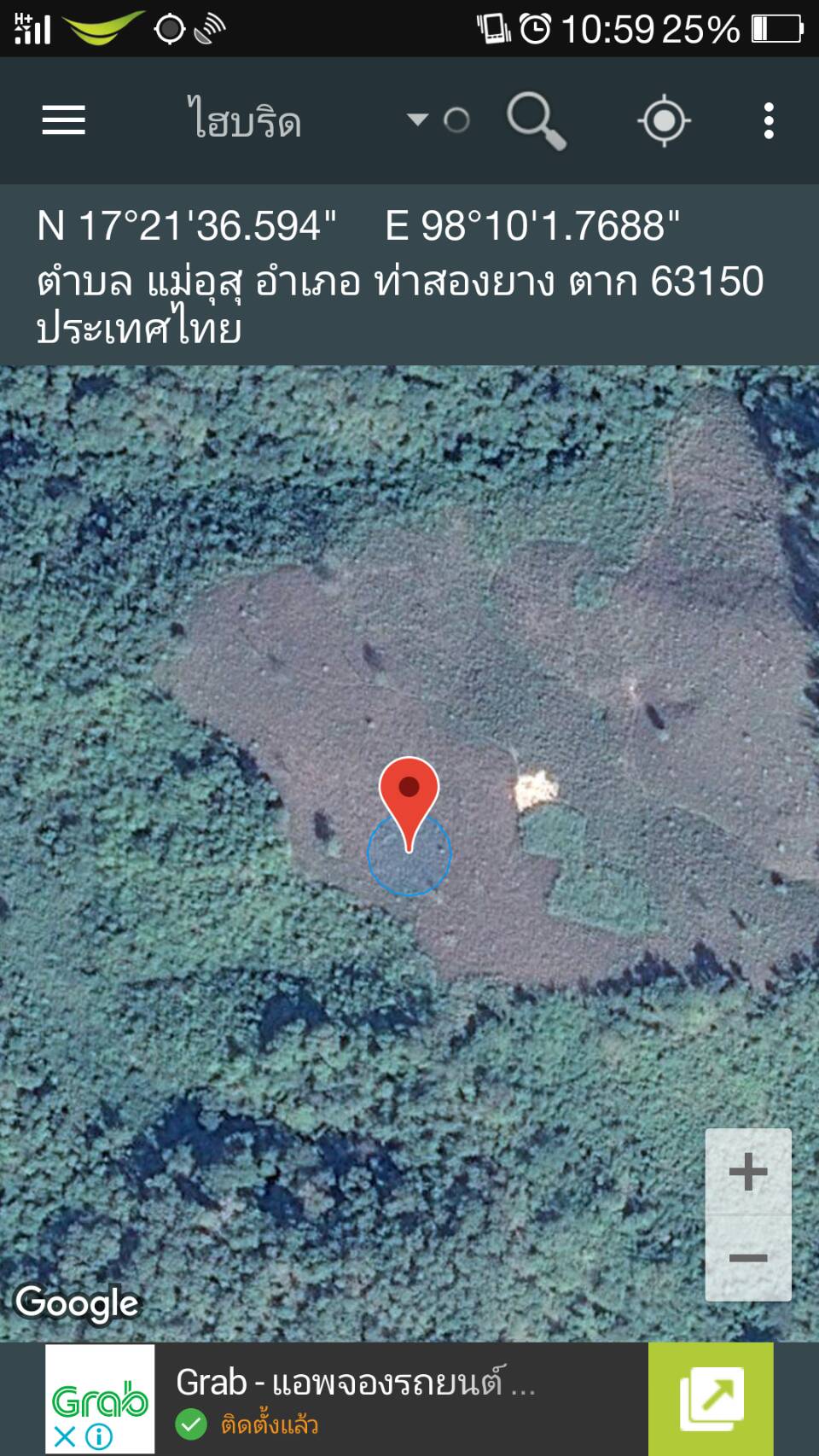Open the search magnifier

coord(536,121)
